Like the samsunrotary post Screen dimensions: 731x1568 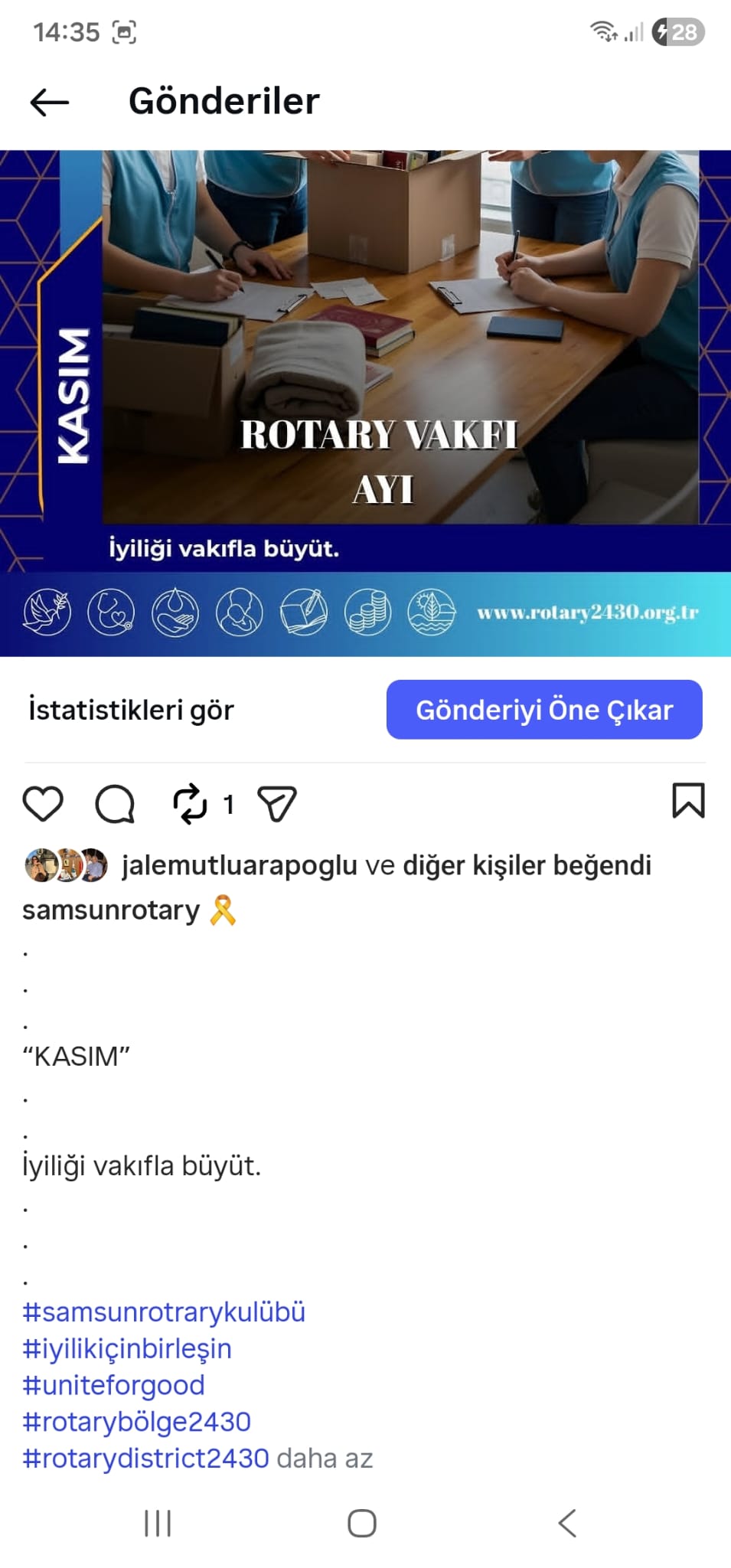pos(43,804)
